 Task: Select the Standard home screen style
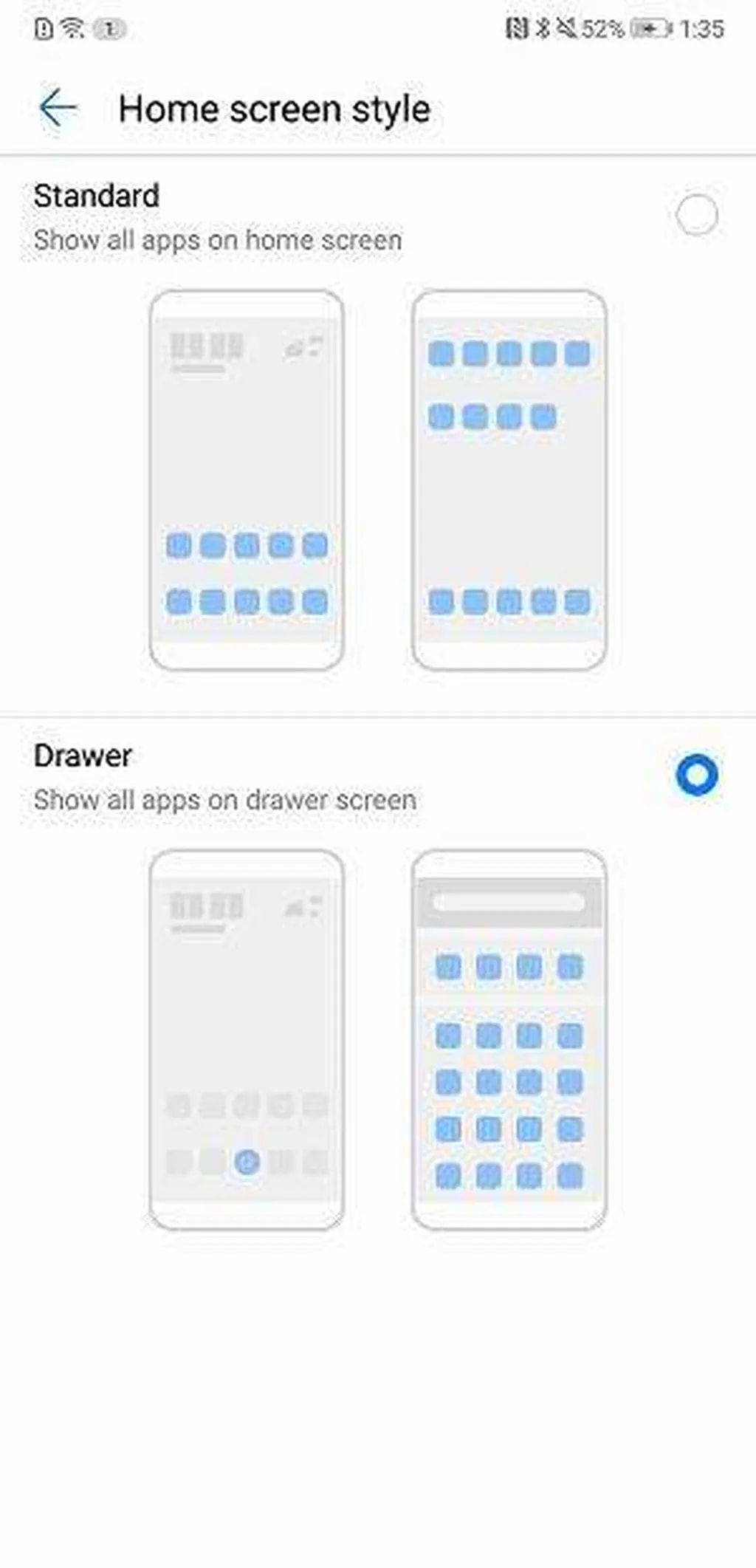click(x=696, y=216)
